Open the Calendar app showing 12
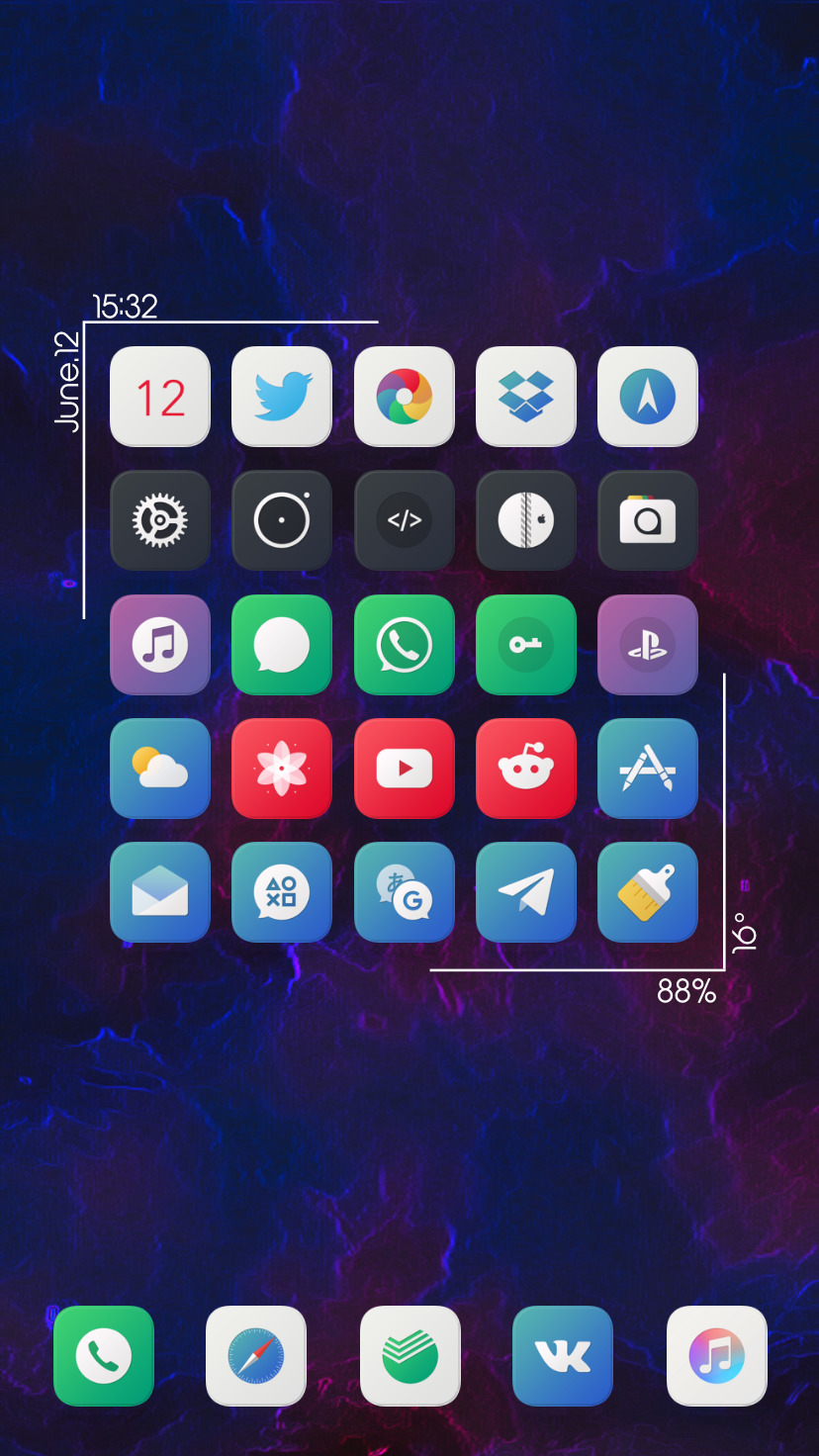 (160, 397)
